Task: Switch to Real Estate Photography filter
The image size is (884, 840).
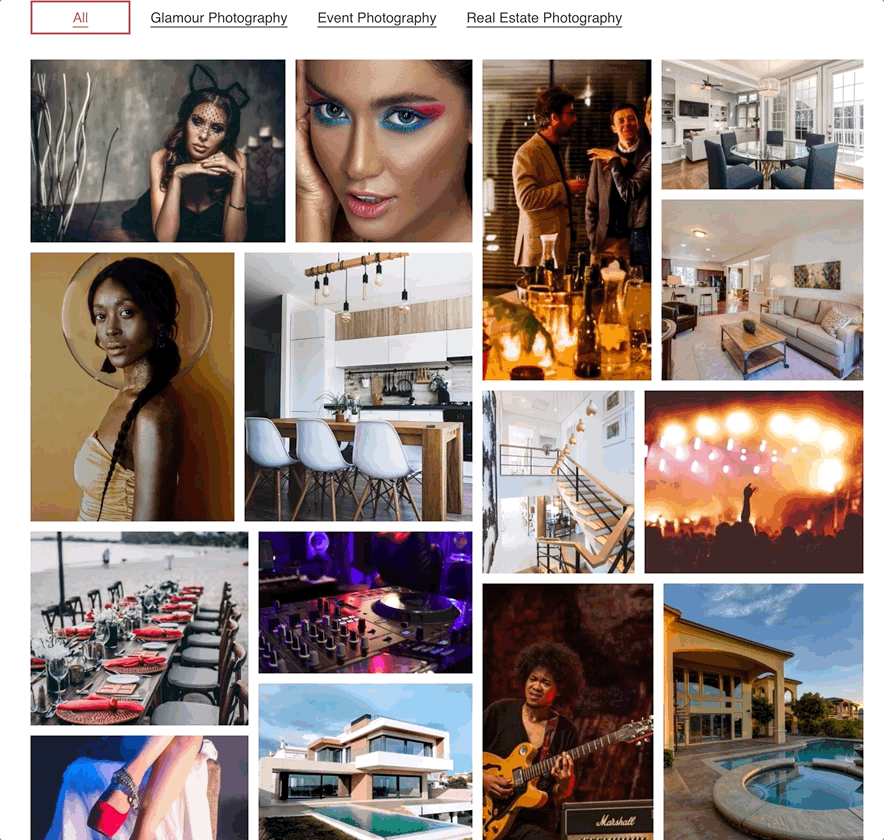Action: [x=543, y=18]
